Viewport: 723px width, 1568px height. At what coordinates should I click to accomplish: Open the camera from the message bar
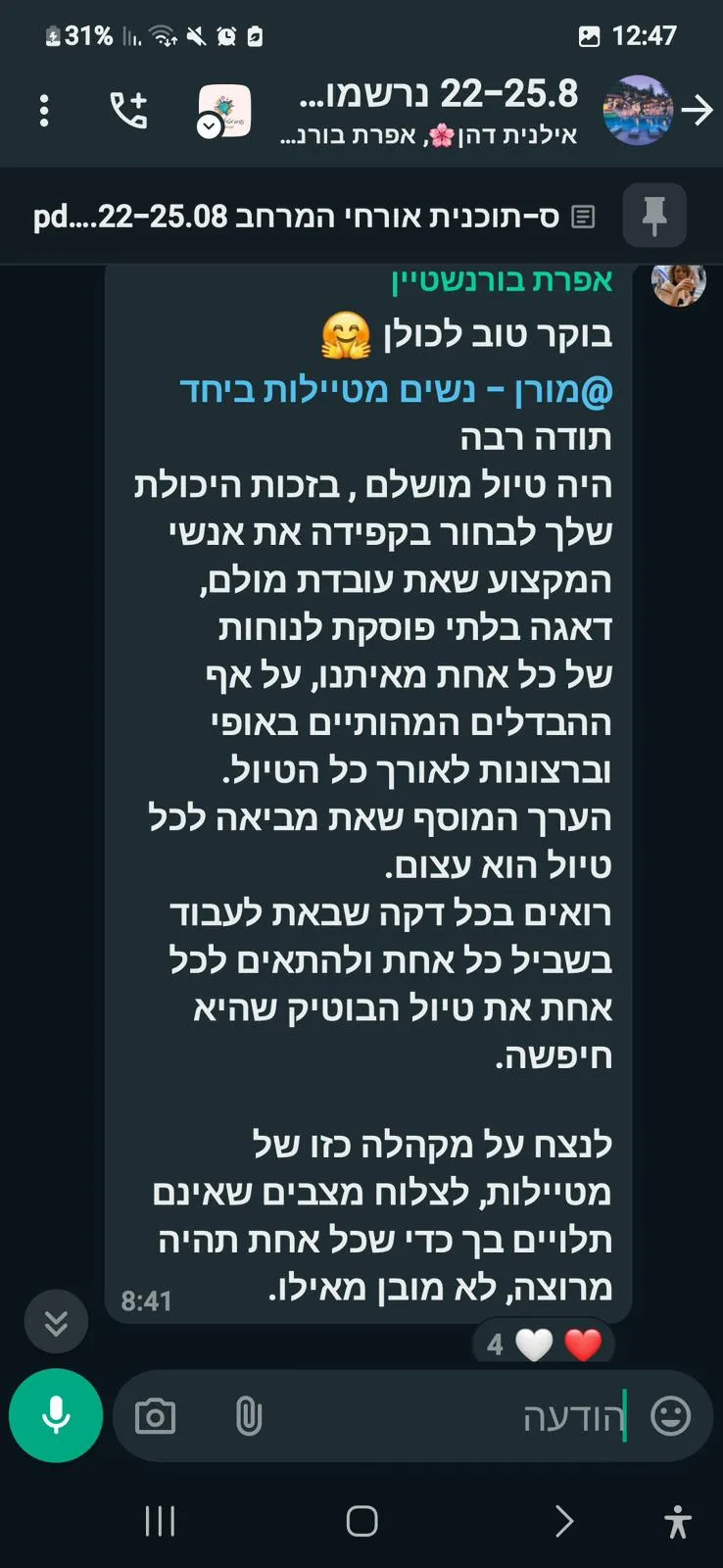click(x=156, y=1417)
